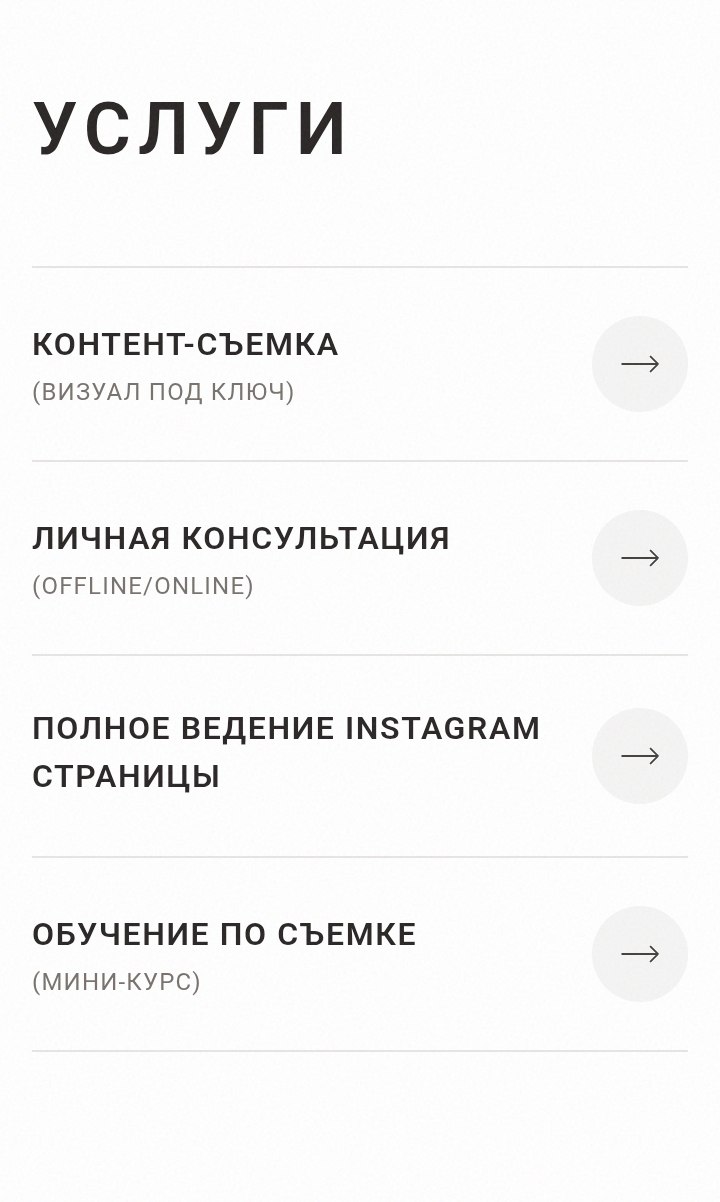The image size is (720, 1202).
Task: Open the Обучение по съемке mini-course
Action: [639, 954]
